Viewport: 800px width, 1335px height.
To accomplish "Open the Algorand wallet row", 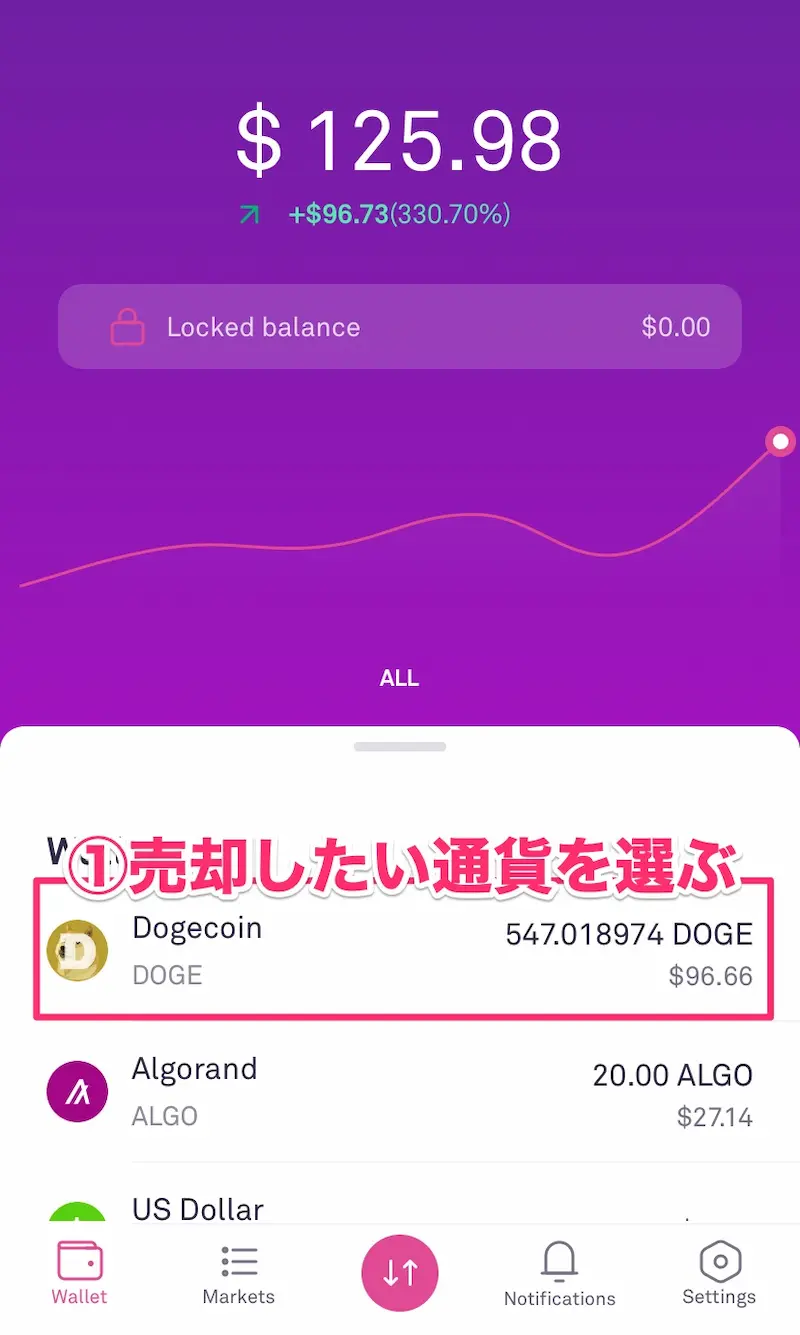I will click(x=400, y=1092).
